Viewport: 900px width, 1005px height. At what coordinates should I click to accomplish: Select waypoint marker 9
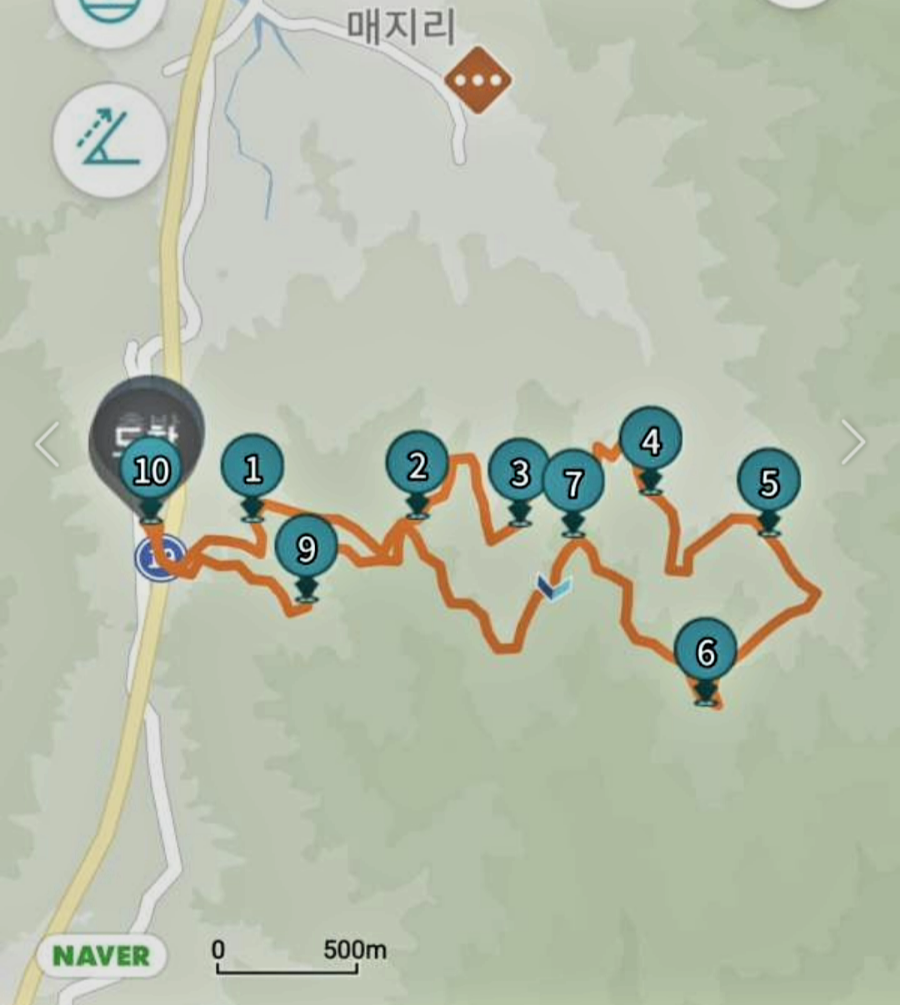(306, 548)
